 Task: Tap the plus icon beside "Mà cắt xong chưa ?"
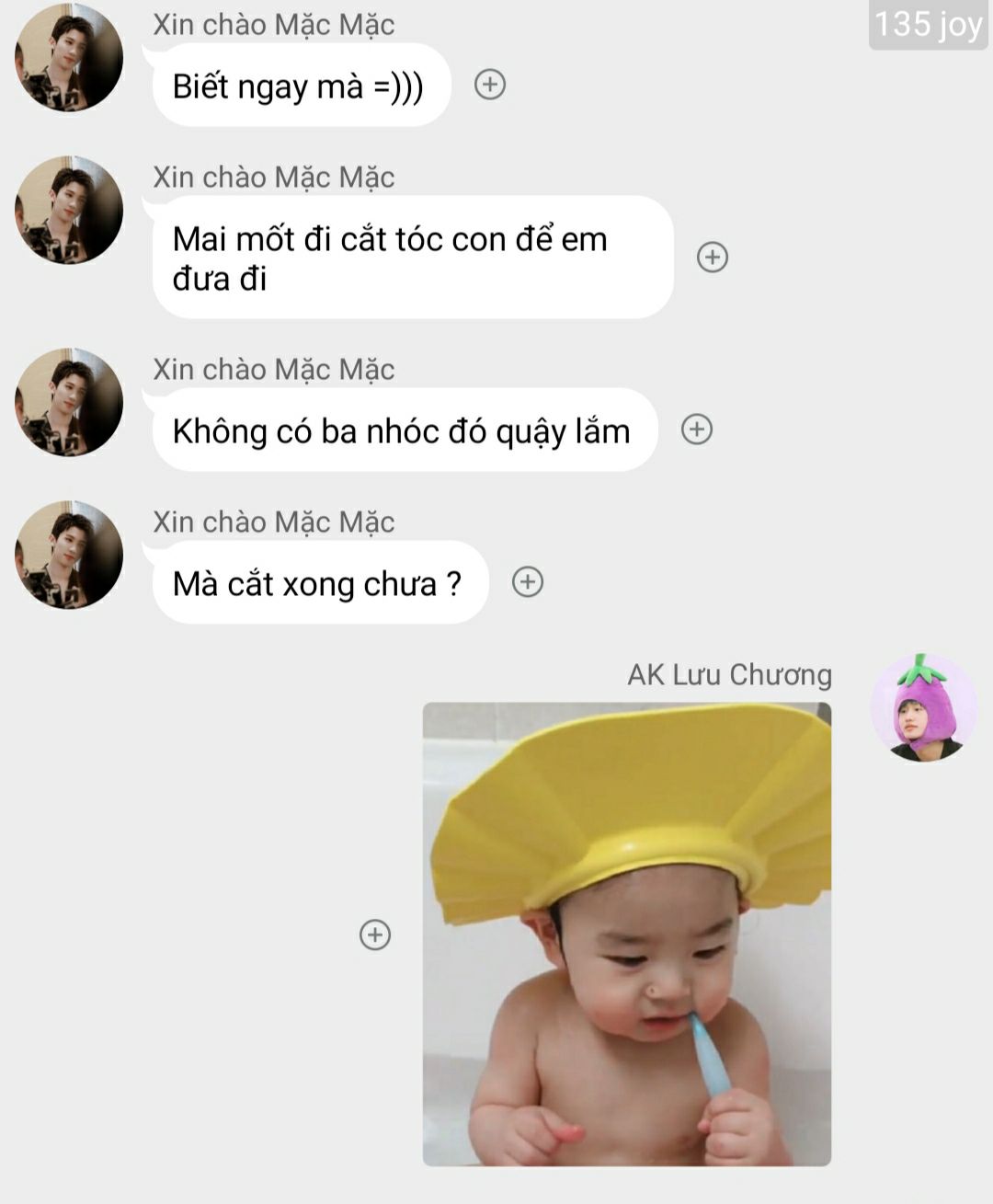tap(528, 581)
